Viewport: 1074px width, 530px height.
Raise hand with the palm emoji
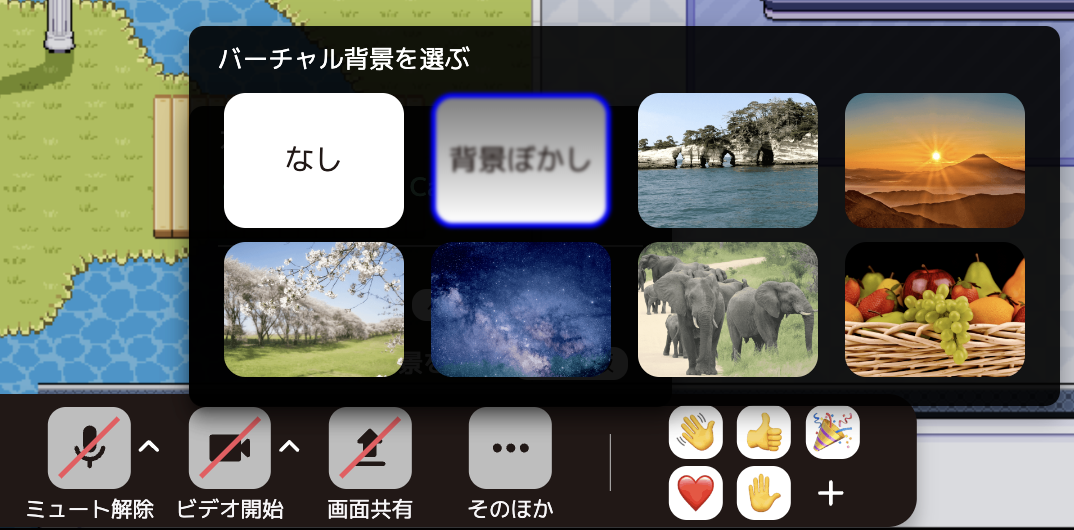[764, 493]
